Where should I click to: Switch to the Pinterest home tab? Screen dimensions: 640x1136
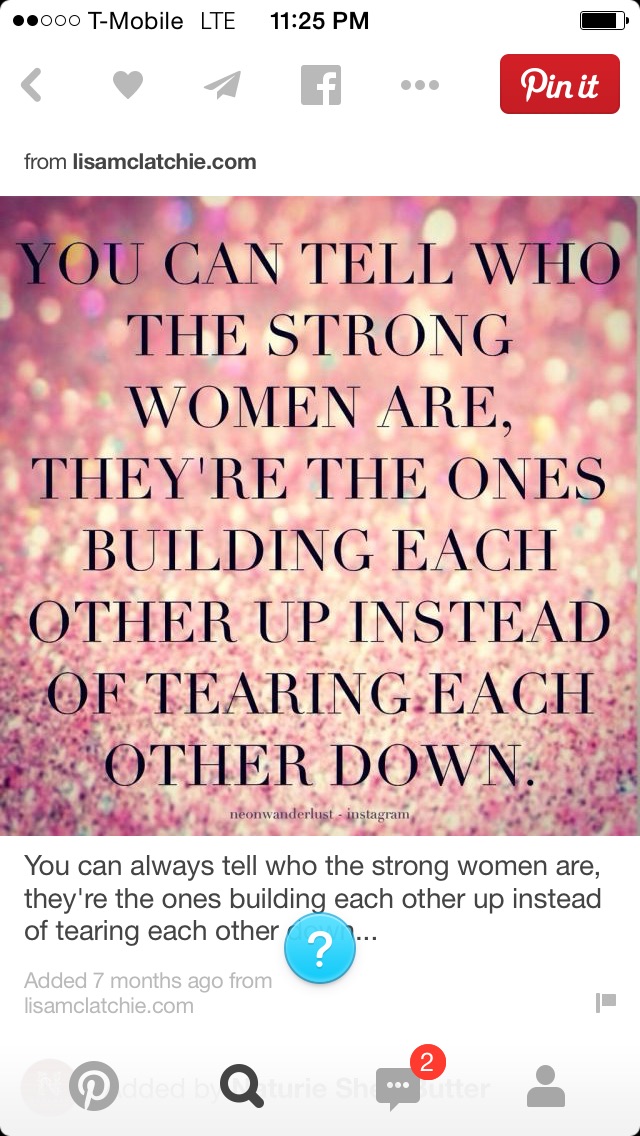click(x=94, y=1086)
